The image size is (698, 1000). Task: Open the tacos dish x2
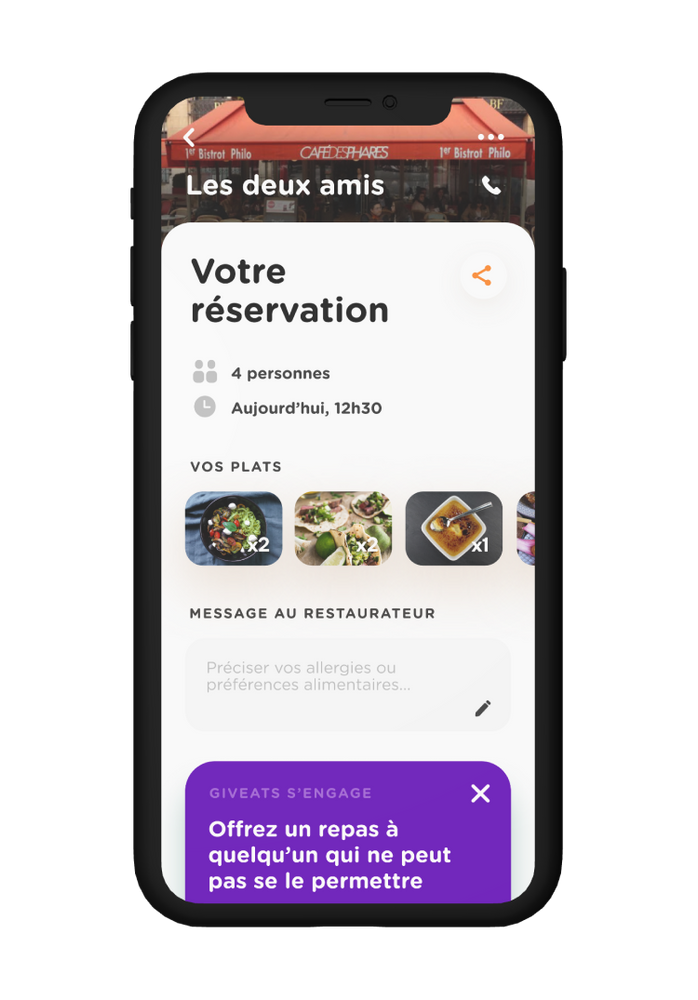(343, 529)
